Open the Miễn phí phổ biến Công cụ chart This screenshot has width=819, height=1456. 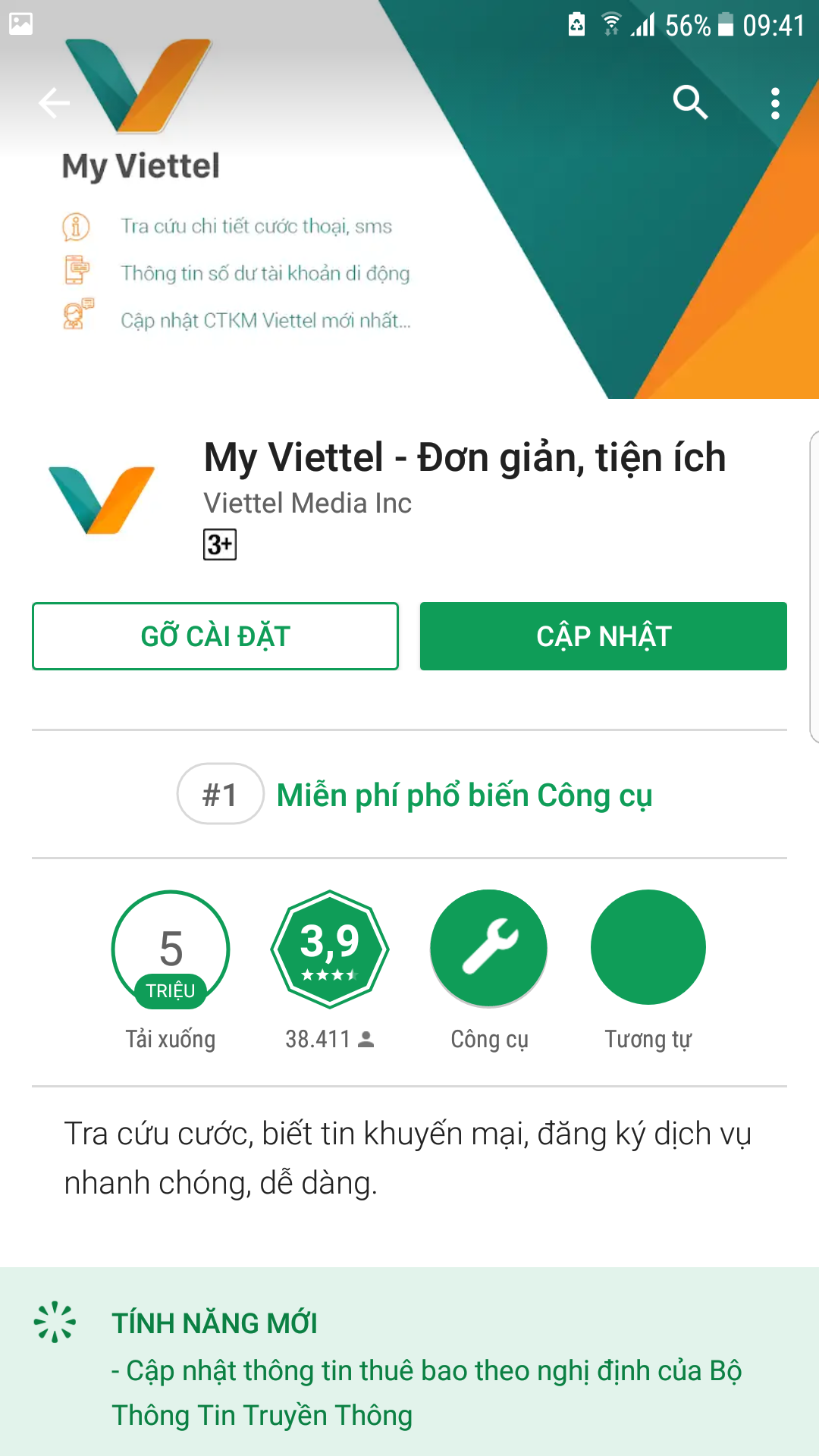(x=464, y=795)
